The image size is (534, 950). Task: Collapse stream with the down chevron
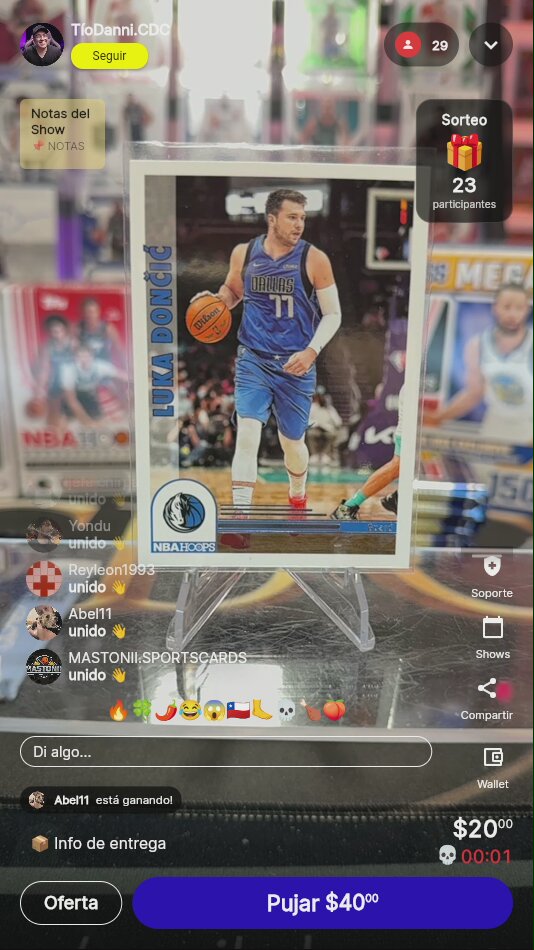[491, 45]
